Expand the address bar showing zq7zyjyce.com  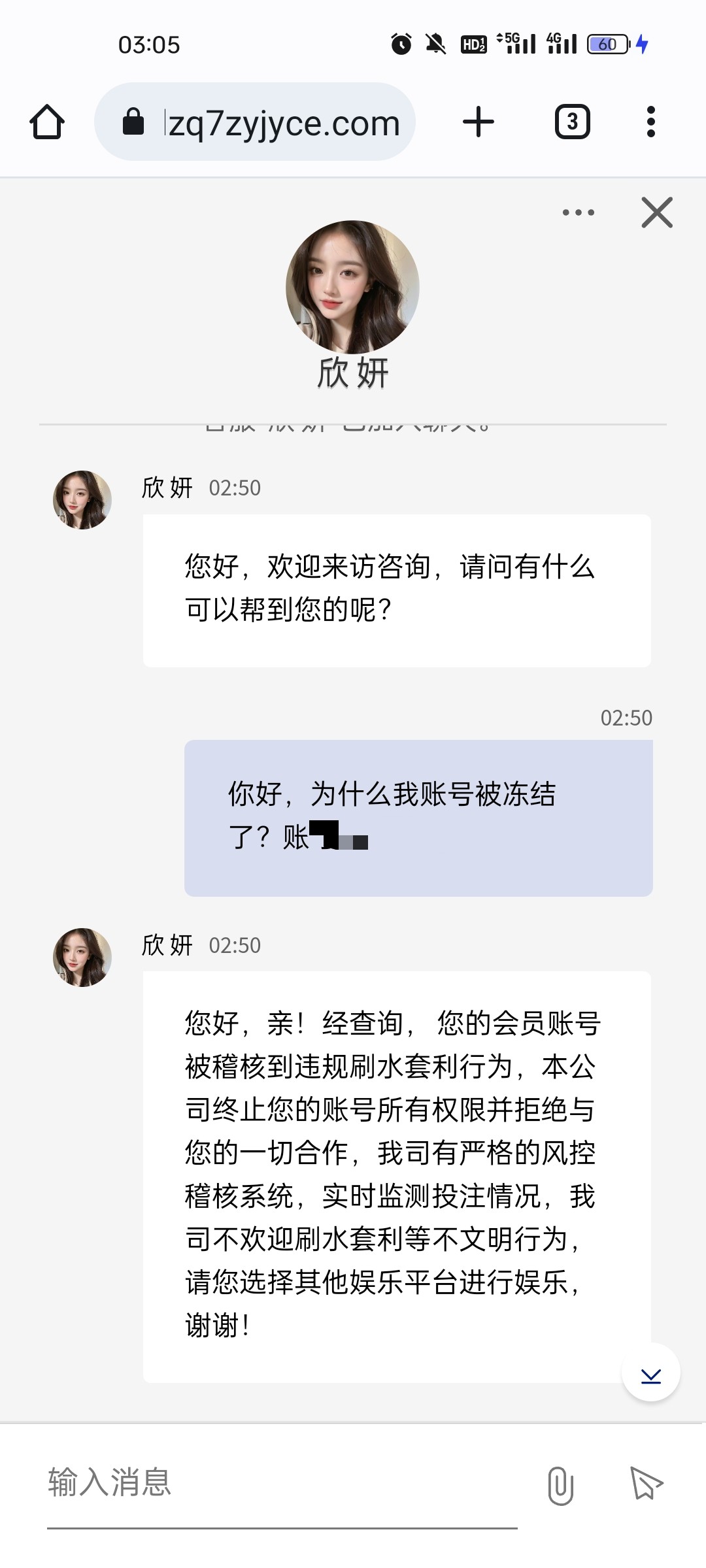tap(281, 122)
